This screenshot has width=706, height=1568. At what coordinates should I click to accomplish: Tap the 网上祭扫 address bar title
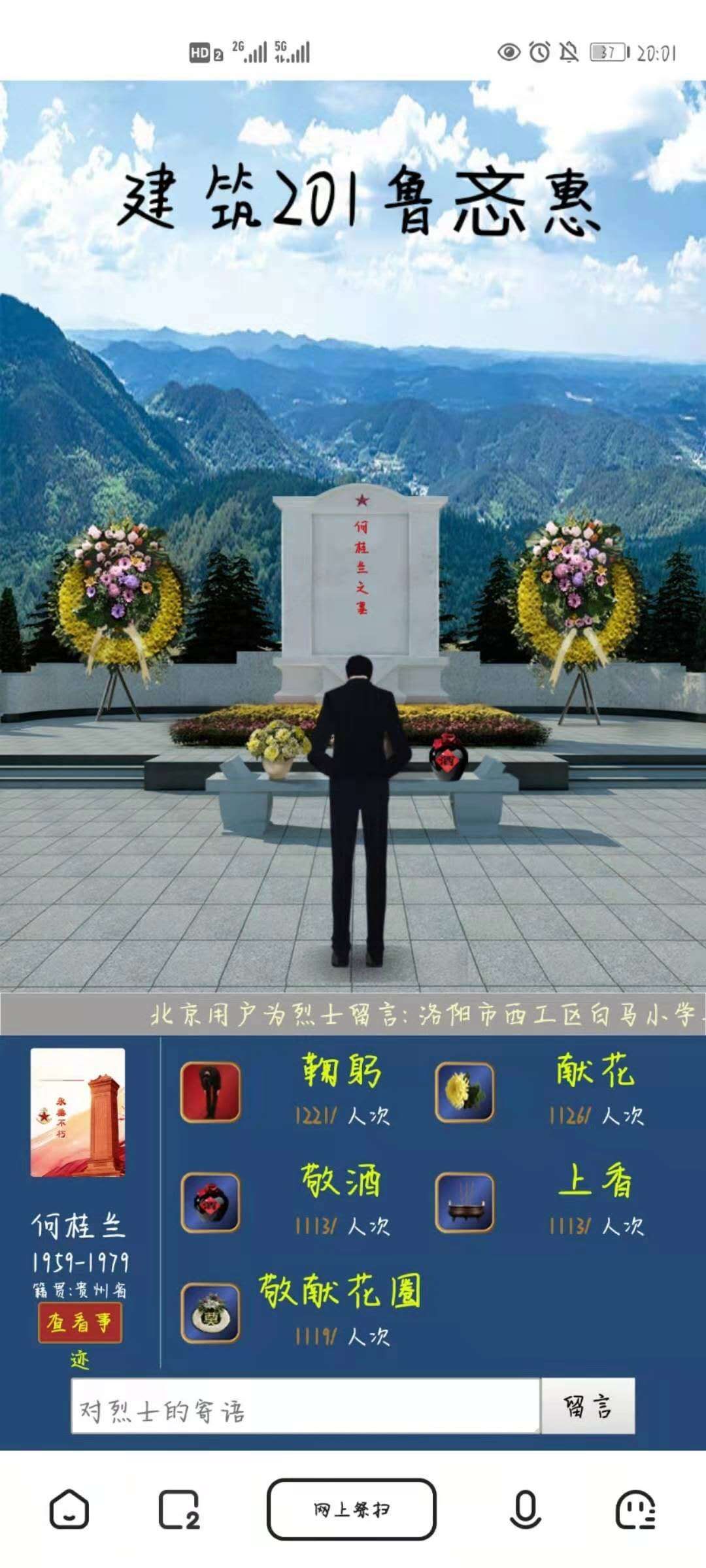click(x=352, y=1510)
